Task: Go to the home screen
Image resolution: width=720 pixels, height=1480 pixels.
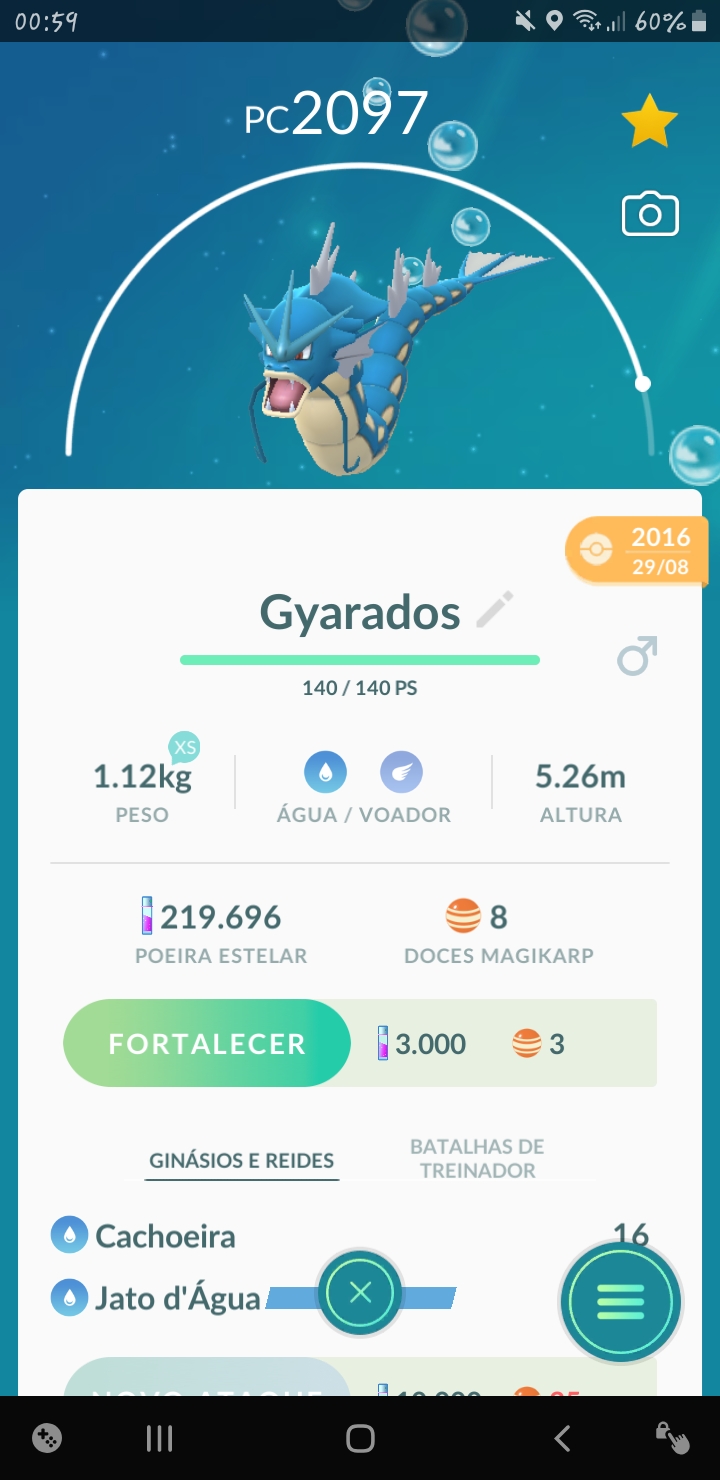Action: 360,1438
